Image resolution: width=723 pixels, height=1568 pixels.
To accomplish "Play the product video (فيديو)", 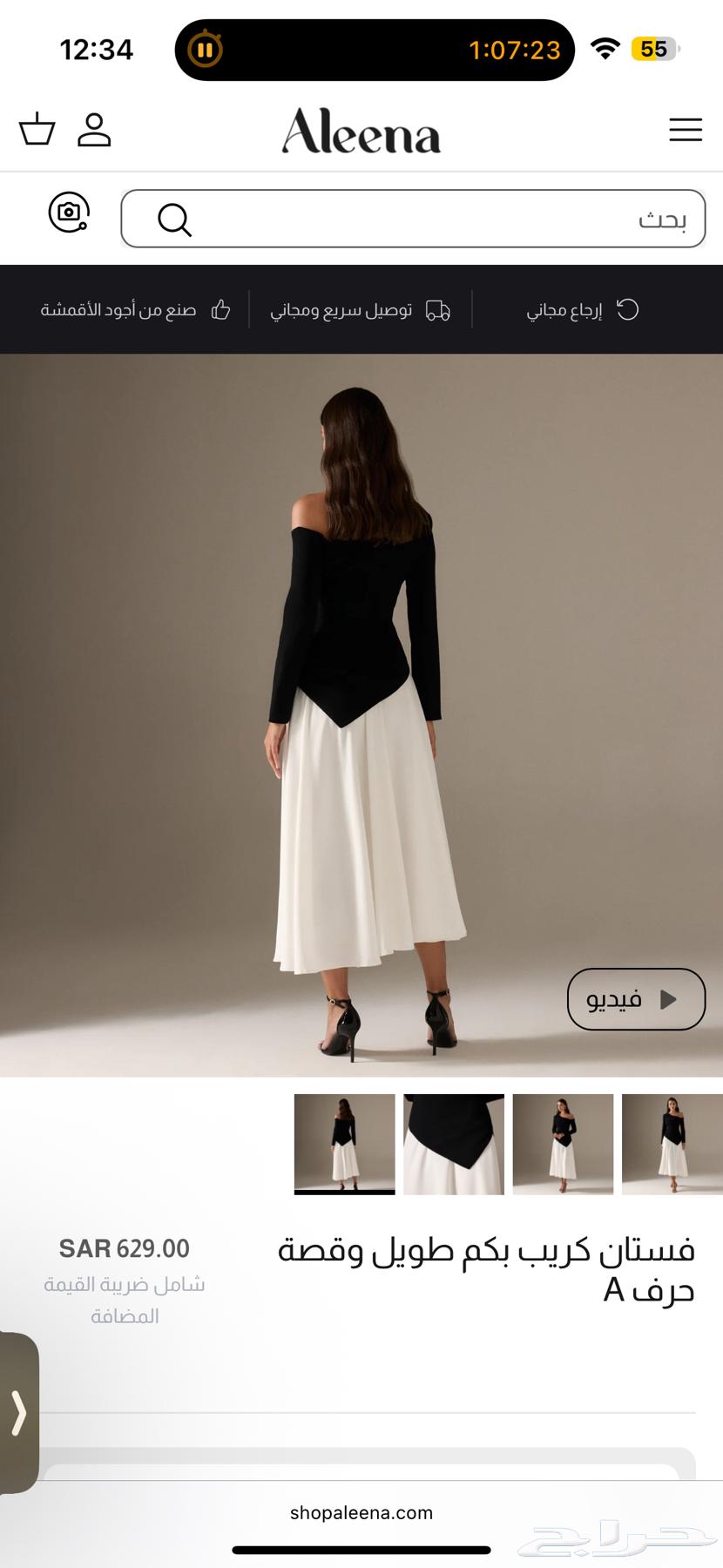I will (636, 999).
